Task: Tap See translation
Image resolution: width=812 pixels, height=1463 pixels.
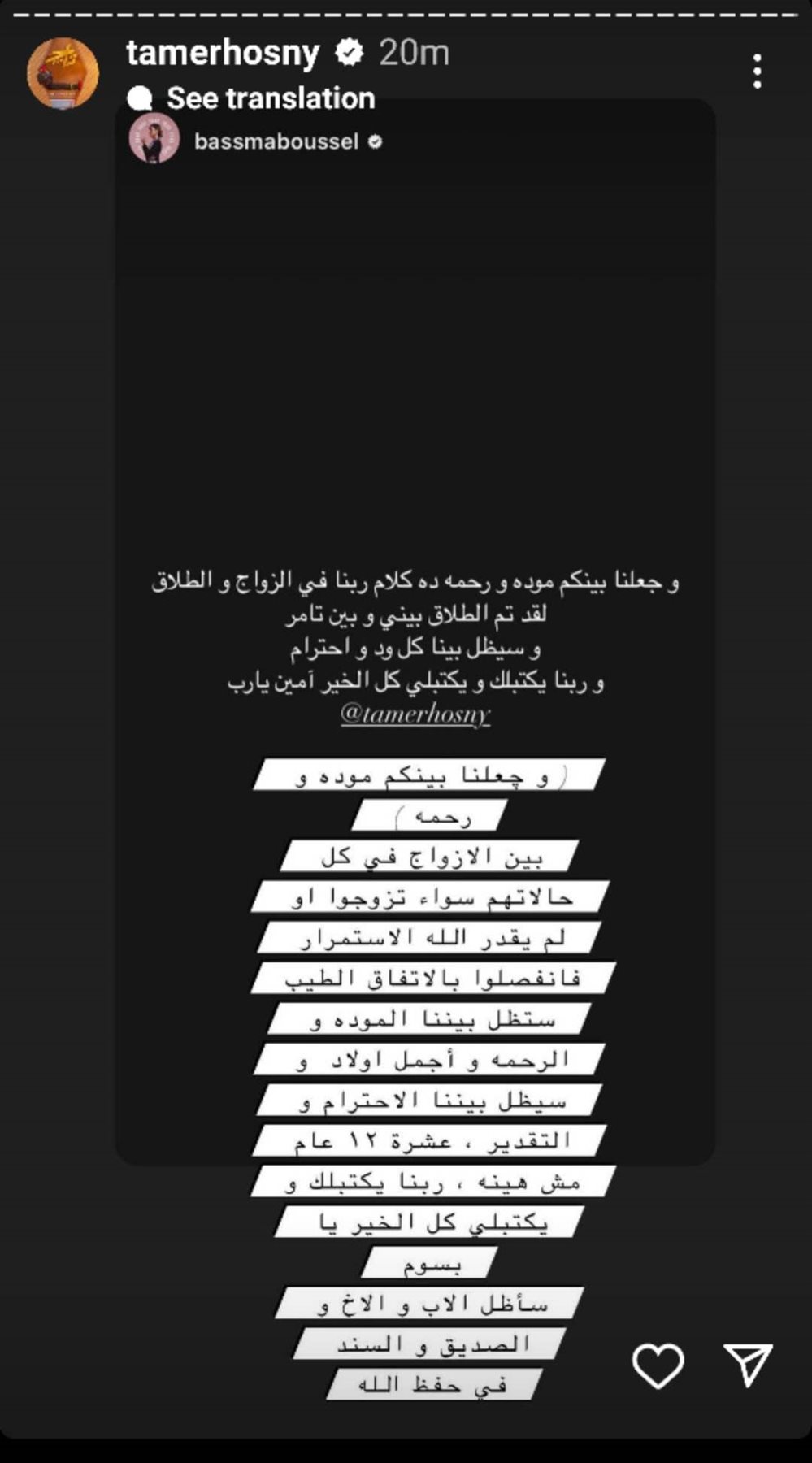Action: point(269,98)
